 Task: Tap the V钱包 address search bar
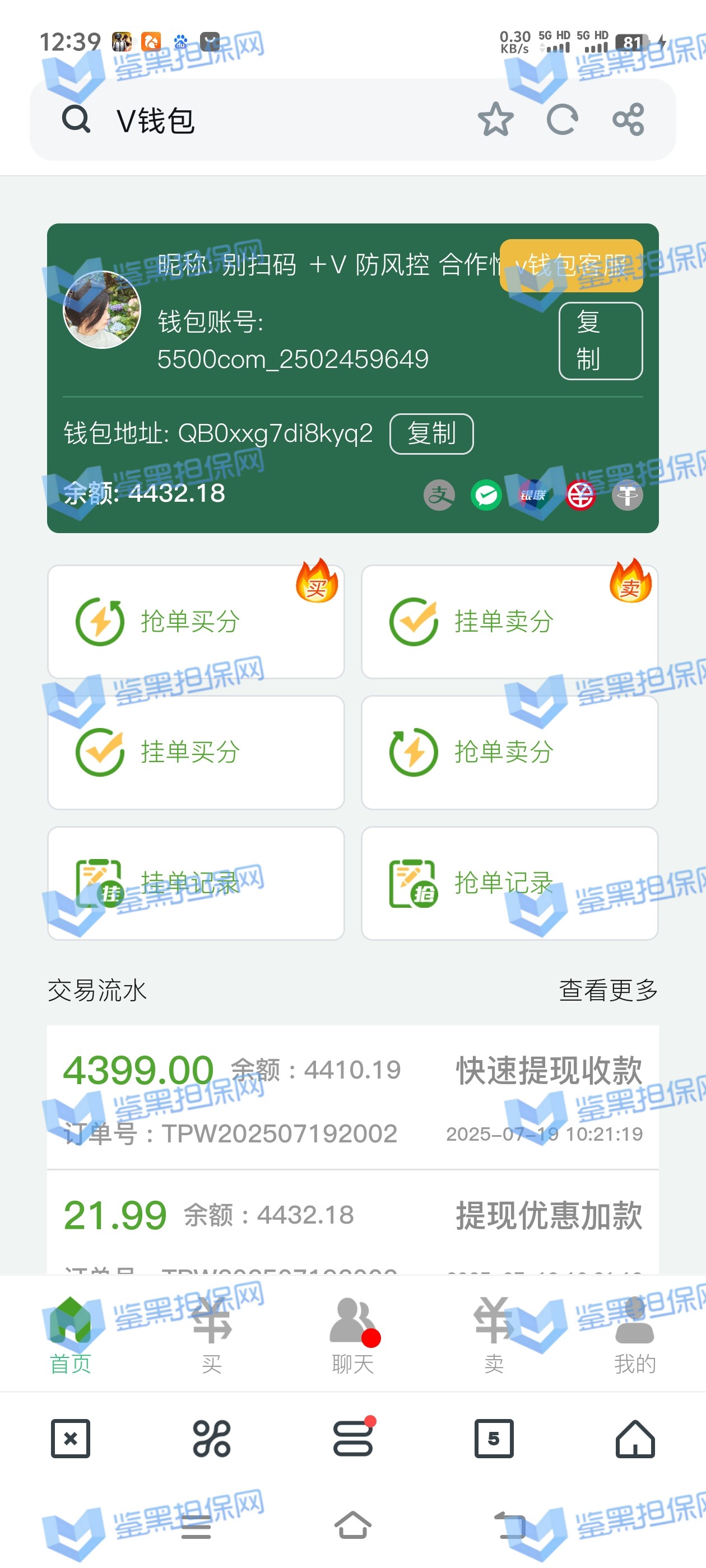[x=274, y=120]
